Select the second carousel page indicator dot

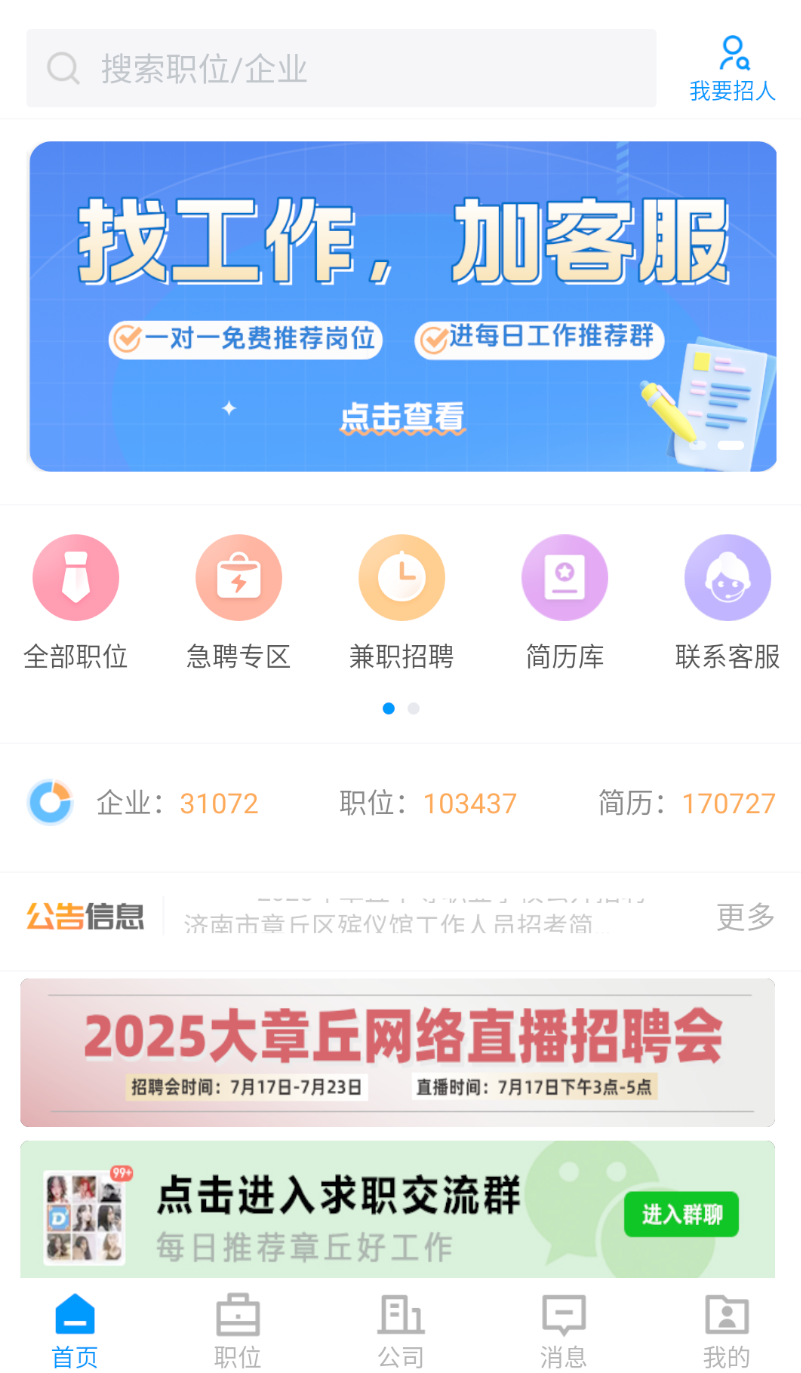[x=413, y=708]
